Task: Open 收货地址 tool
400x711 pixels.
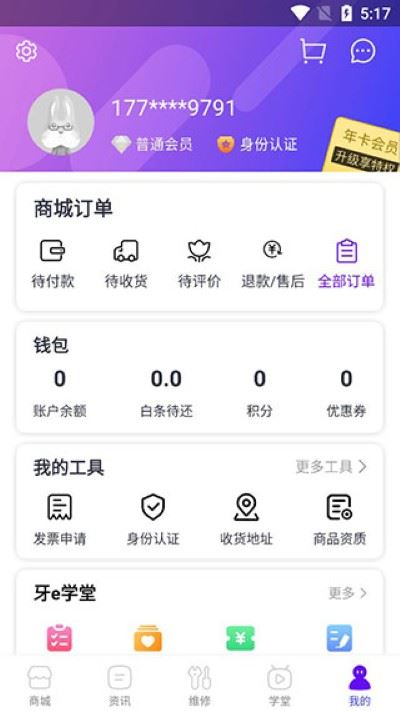Action: (246, 520)
